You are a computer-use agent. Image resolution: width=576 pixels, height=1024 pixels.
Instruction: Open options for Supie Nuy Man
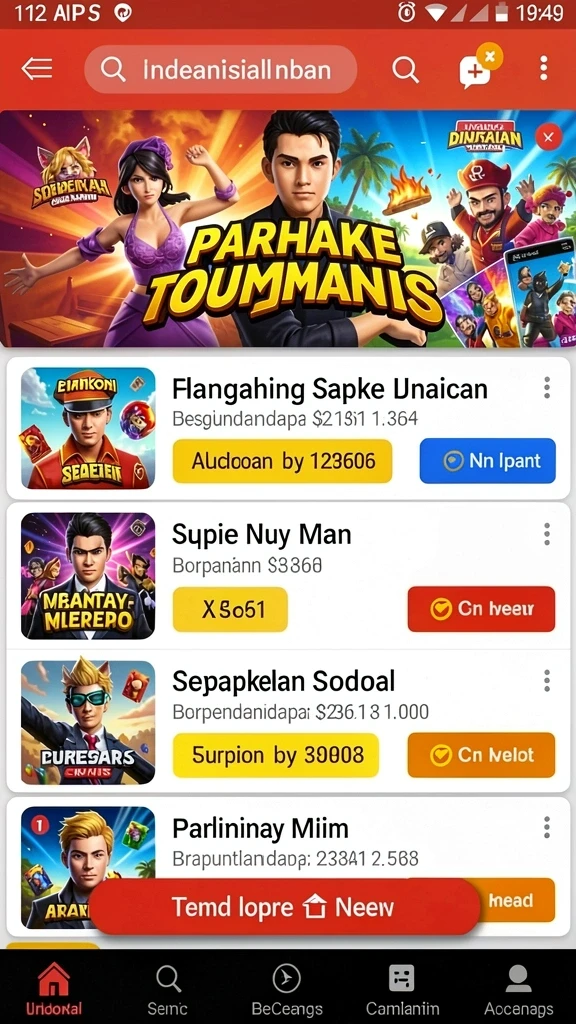(547, 534)
